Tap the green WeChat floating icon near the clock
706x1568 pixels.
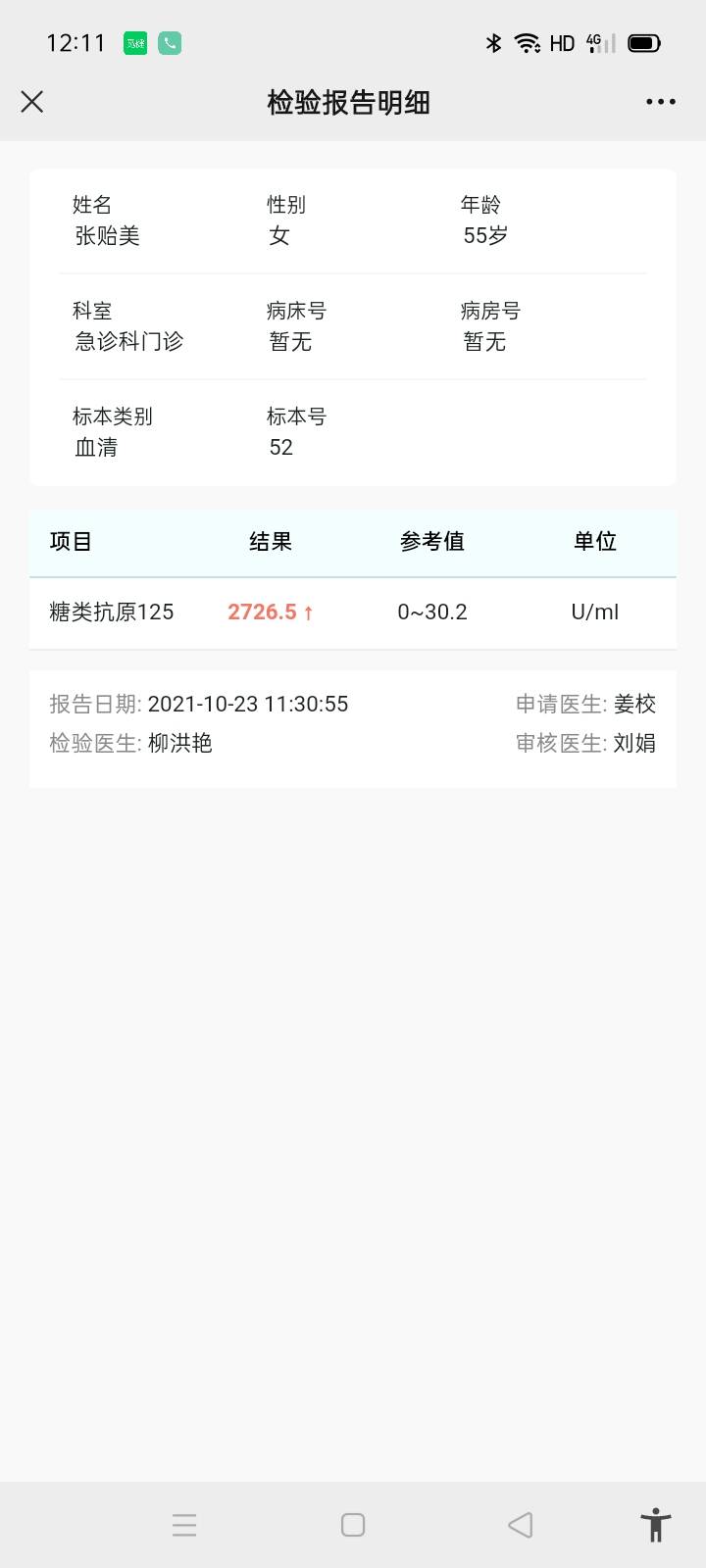(x=134, y=43)
